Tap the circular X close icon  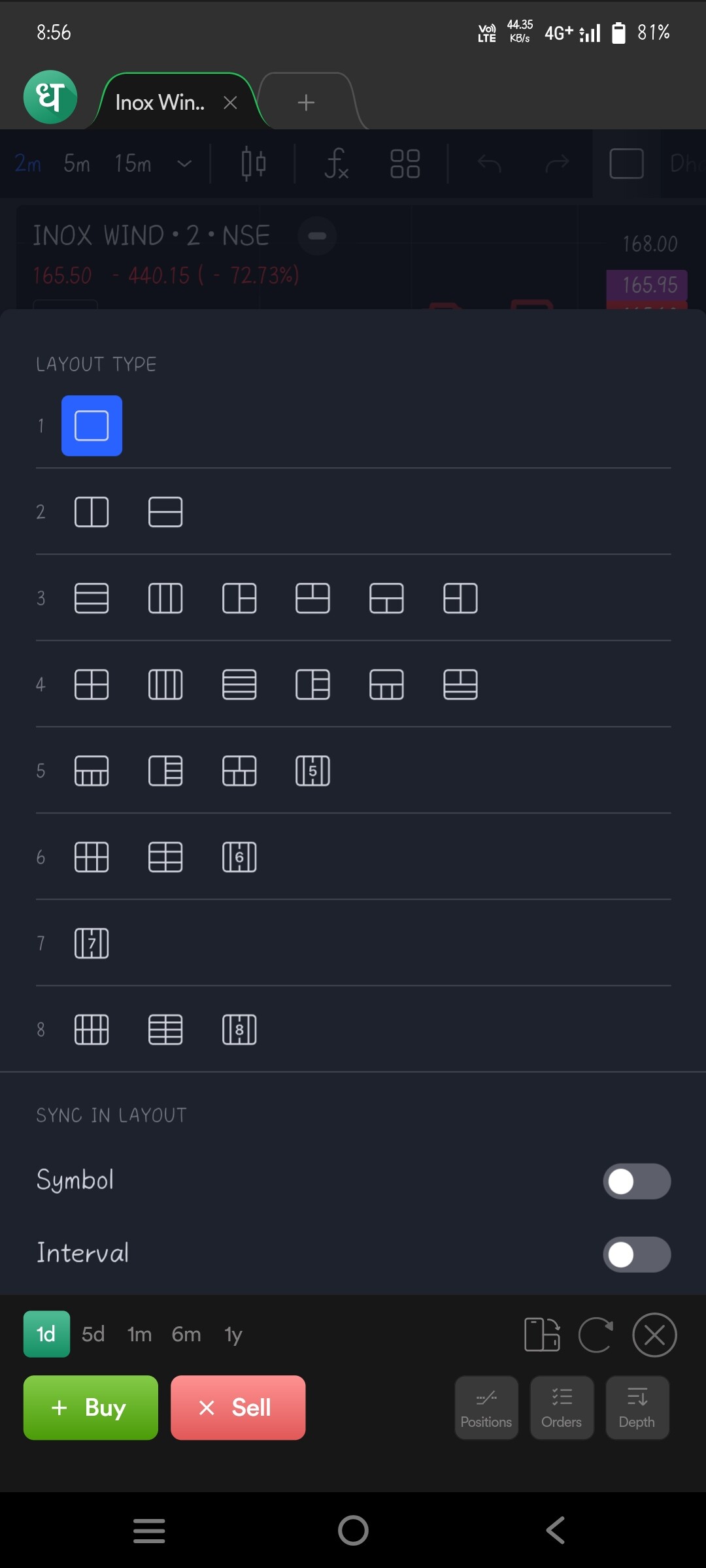[654, 1334]
